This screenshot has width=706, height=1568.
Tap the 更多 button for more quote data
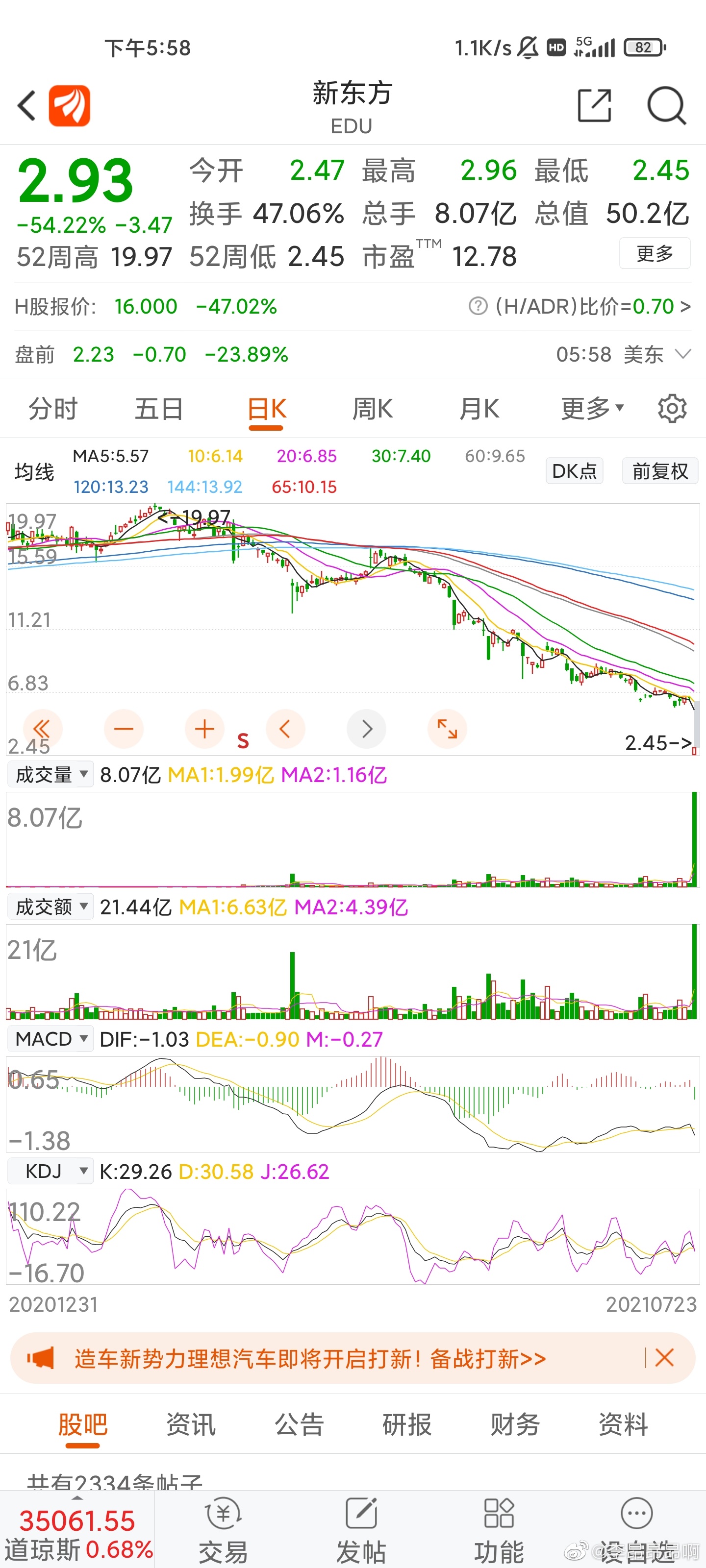tap(655, 253)
